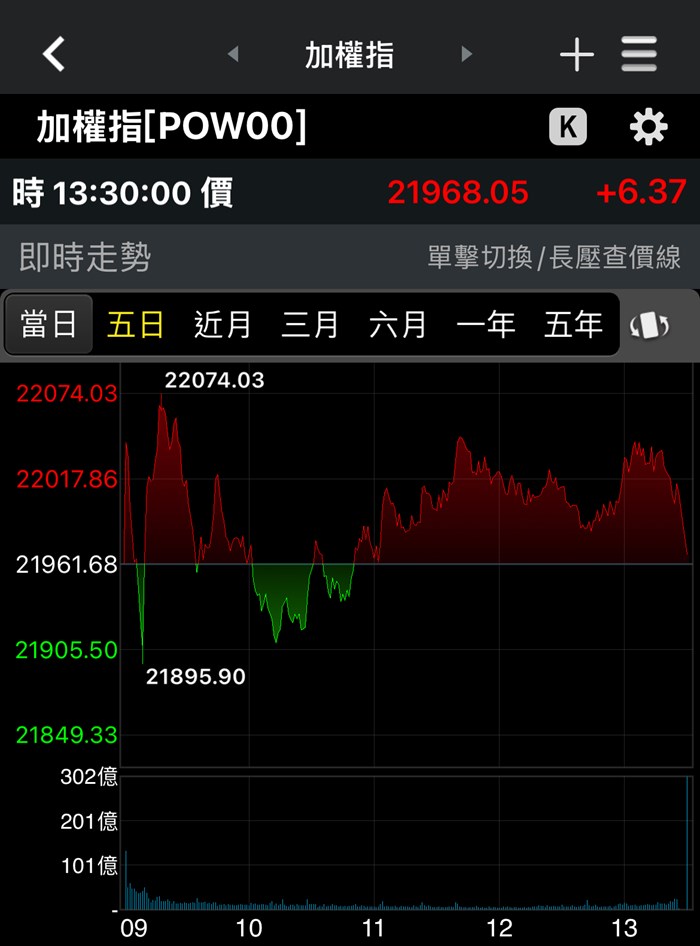This screenshot has width=700, height=946.
Task: Show the 近月 chart range
Action: [223, 325]
